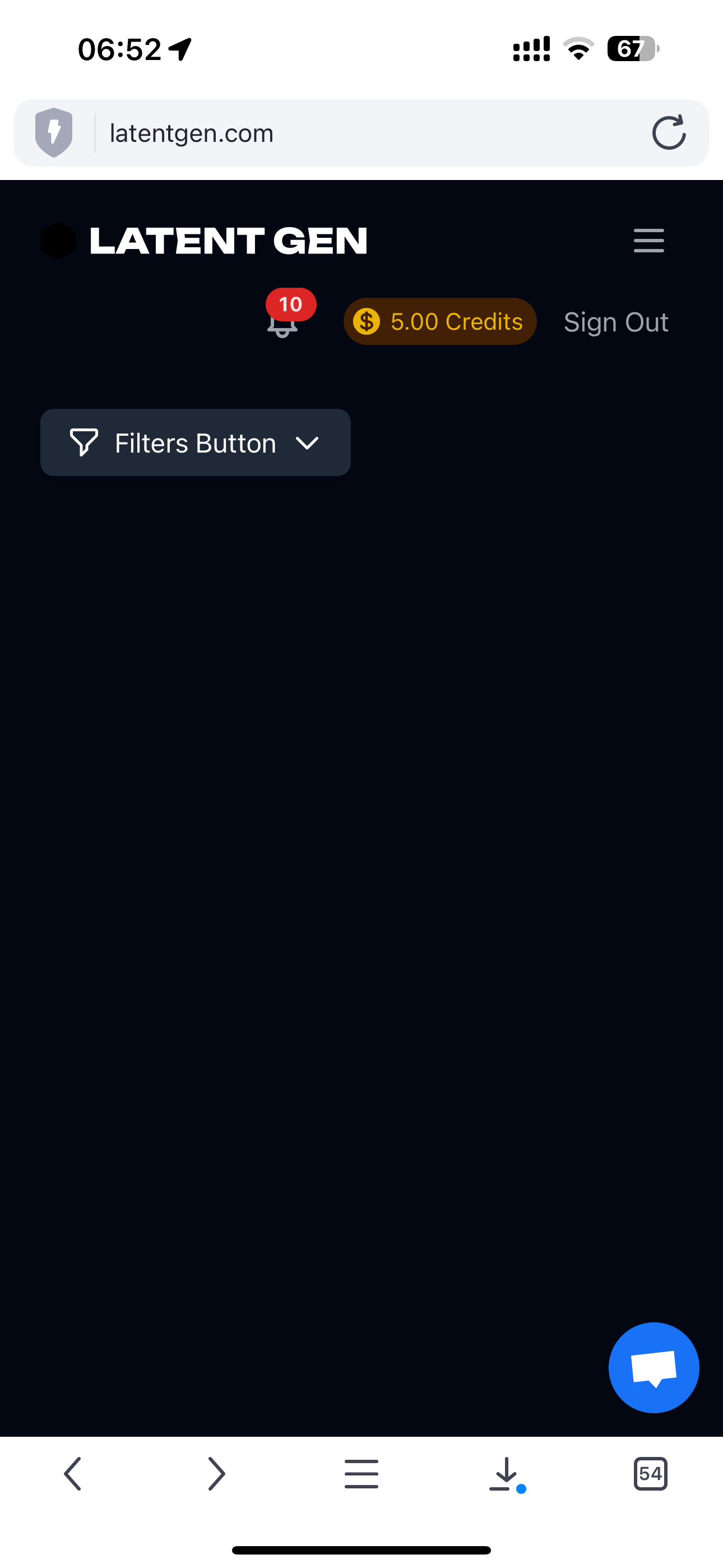723x1568 pixels.
Task: Open the browser shield privacy icon
Action: pos(54,133)
